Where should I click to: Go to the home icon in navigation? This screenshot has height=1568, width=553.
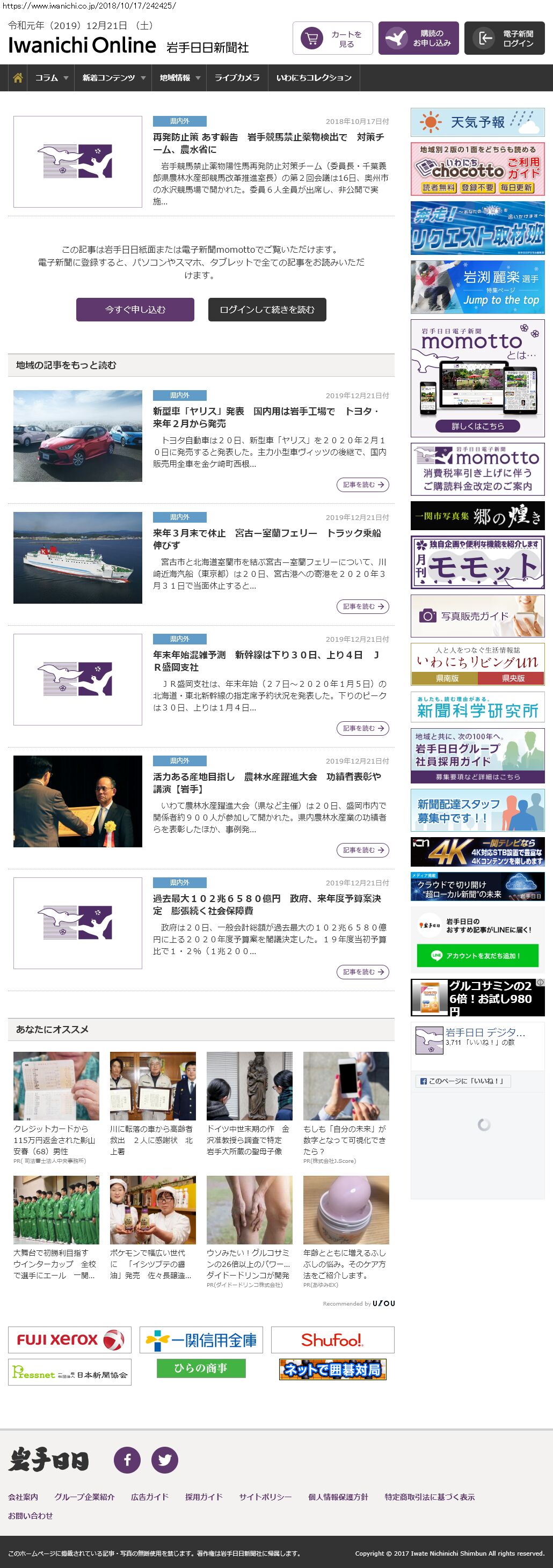(x=18, y=78)
